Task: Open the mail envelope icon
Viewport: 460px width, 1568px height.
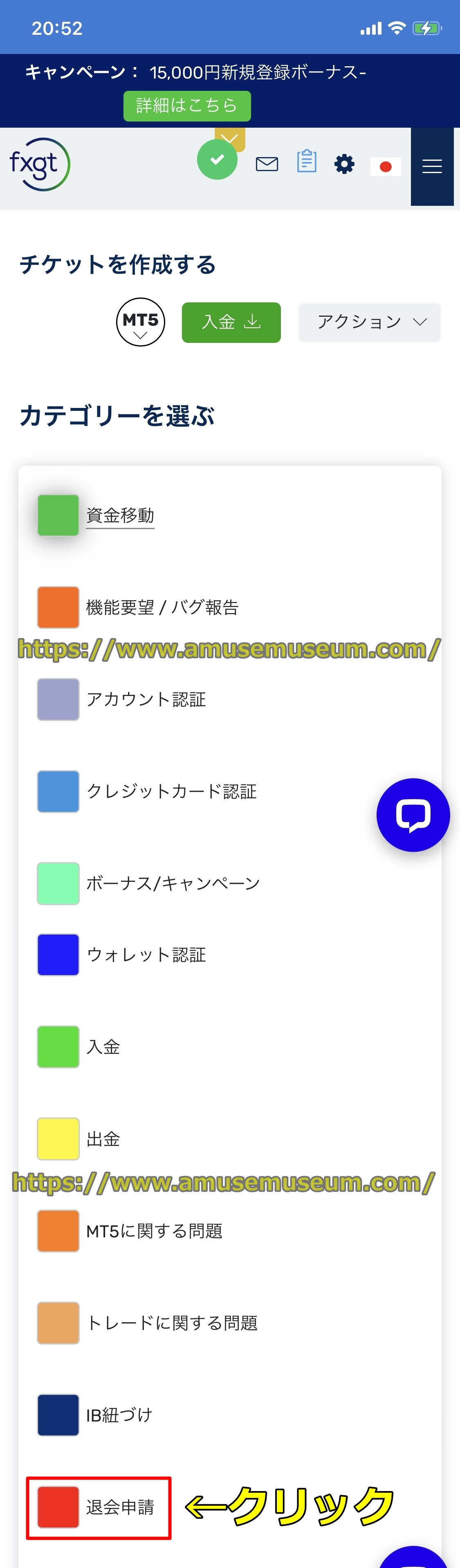Action: point(267,164)
